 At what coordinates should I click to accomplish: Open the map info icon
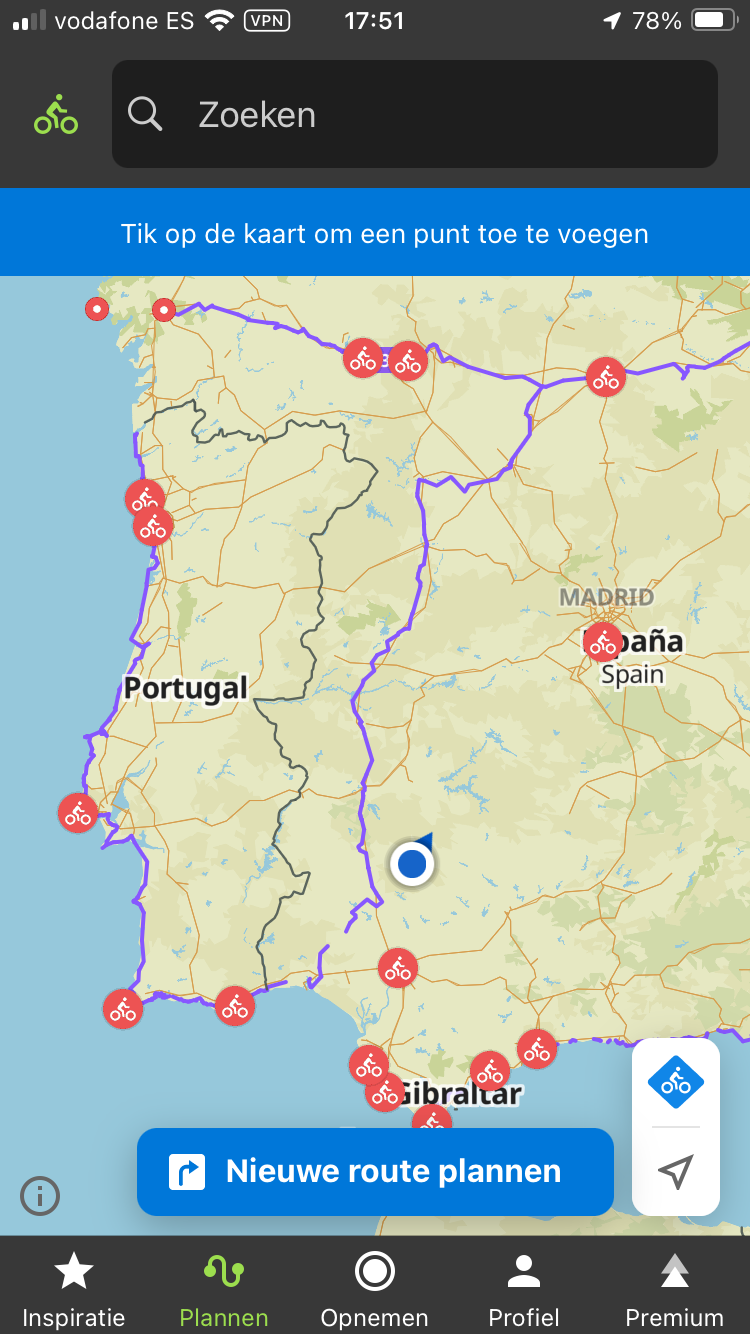40,1195
